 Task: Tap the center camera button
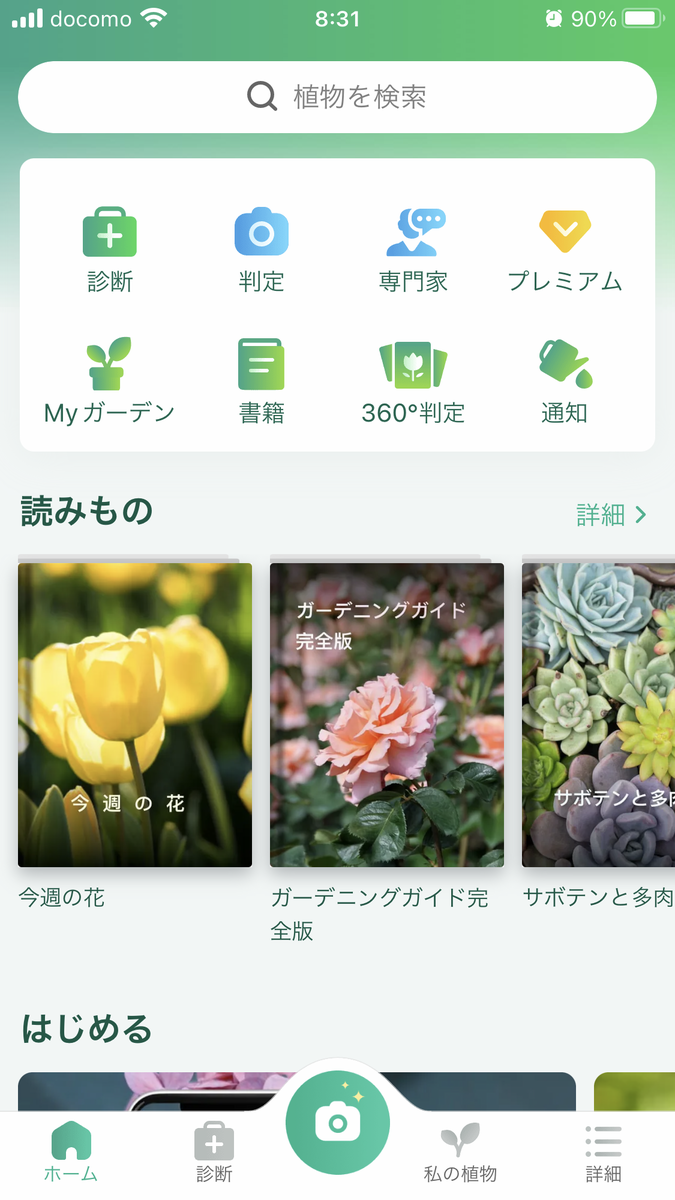click(x=338, y=1122)
